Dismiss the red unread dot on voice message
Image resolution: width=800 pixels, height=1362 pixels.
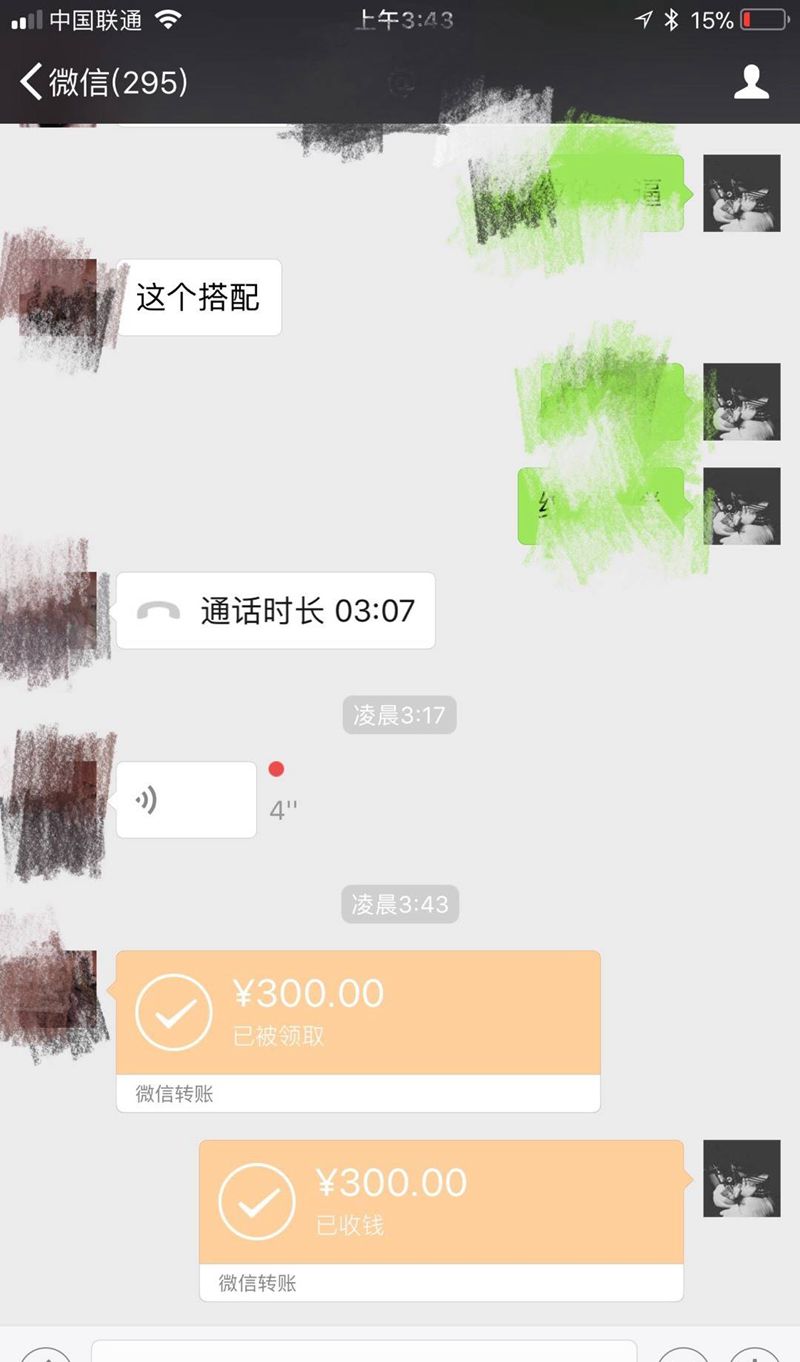[x=277, y=769]
